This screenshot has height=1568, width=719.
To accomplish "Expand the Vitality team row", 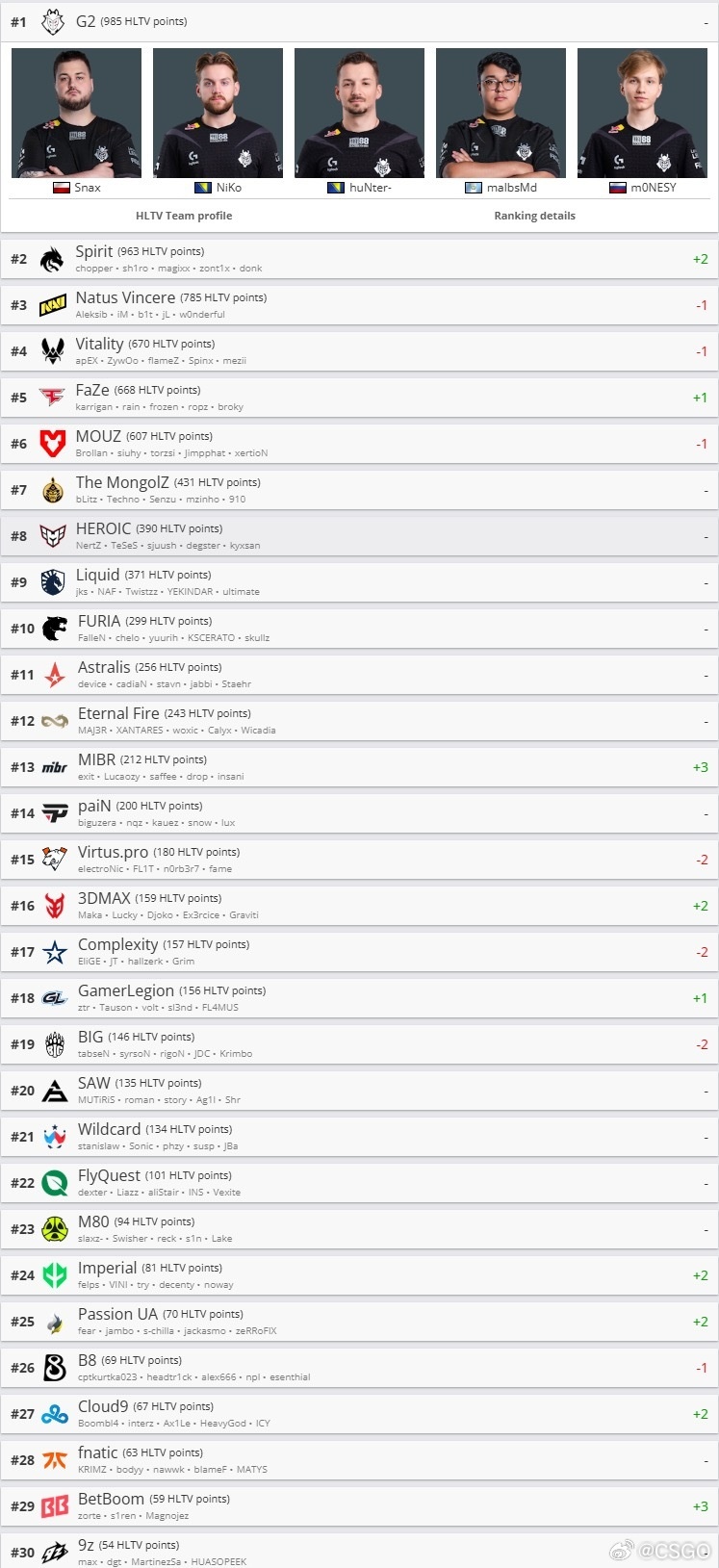I will point(359,351).
